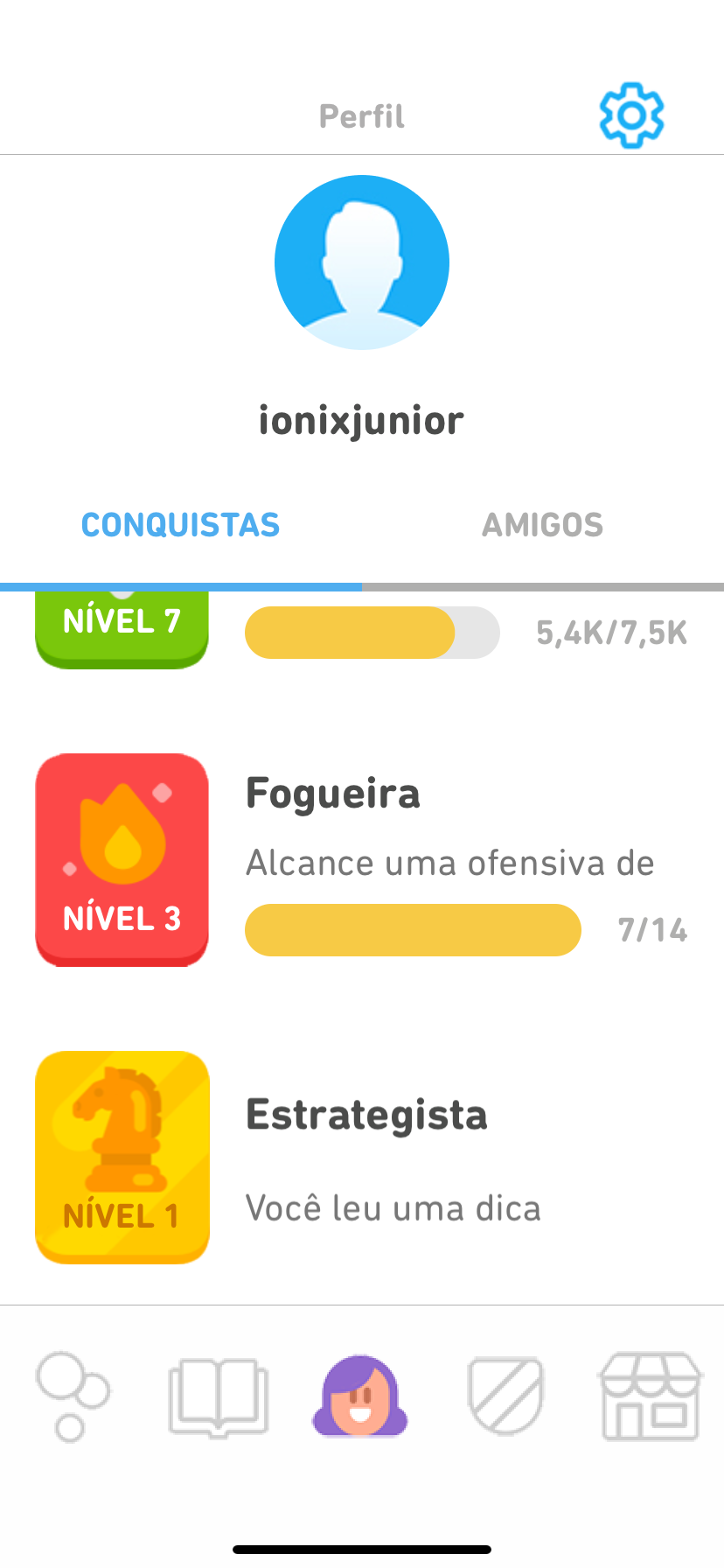
Task: Tap the profile avatar picture
Action: pyautogui.click(x=362, y=262)
